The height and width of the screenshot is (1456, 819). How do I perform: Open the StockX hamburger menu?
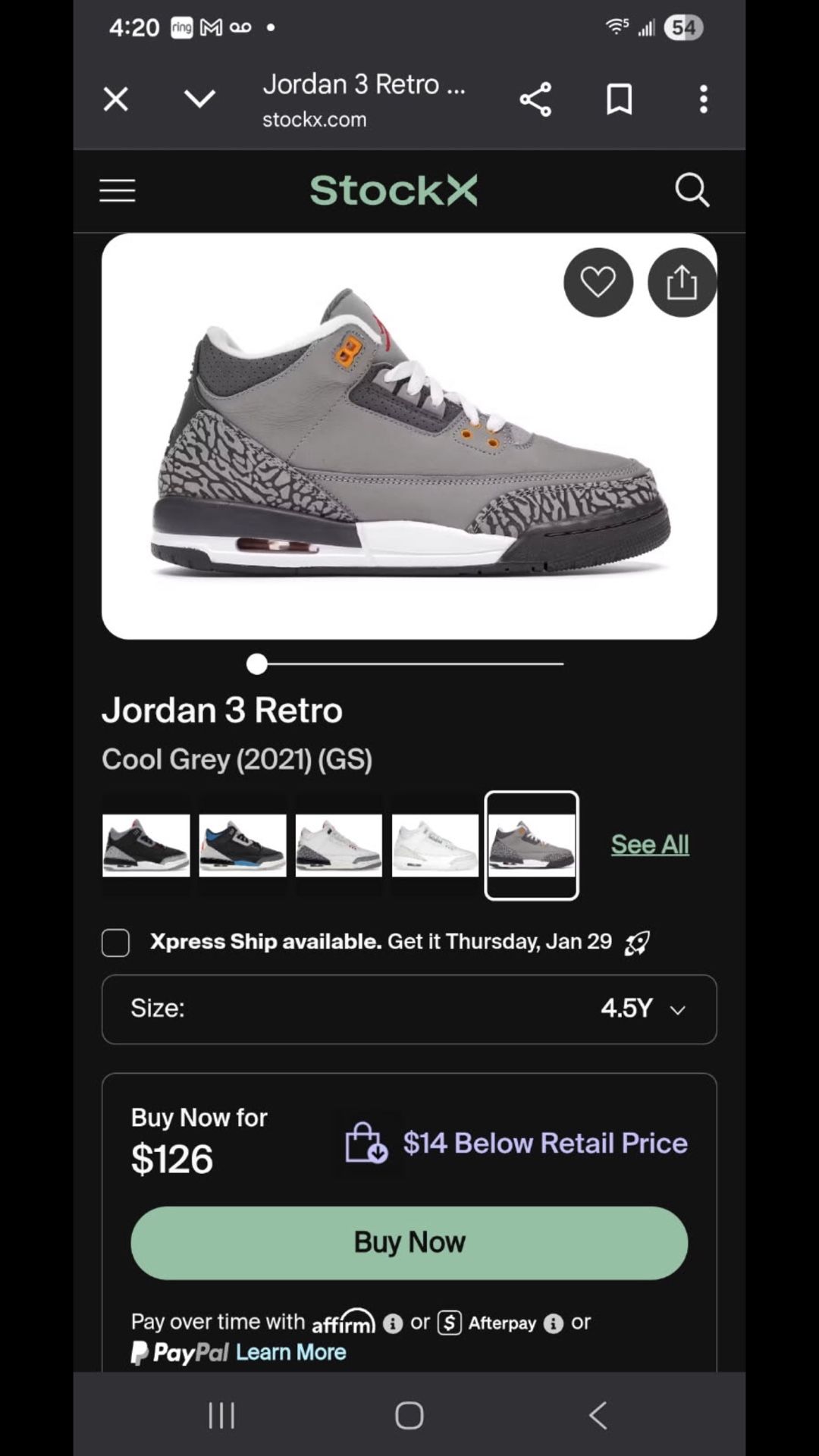click(x=116, y=190)
